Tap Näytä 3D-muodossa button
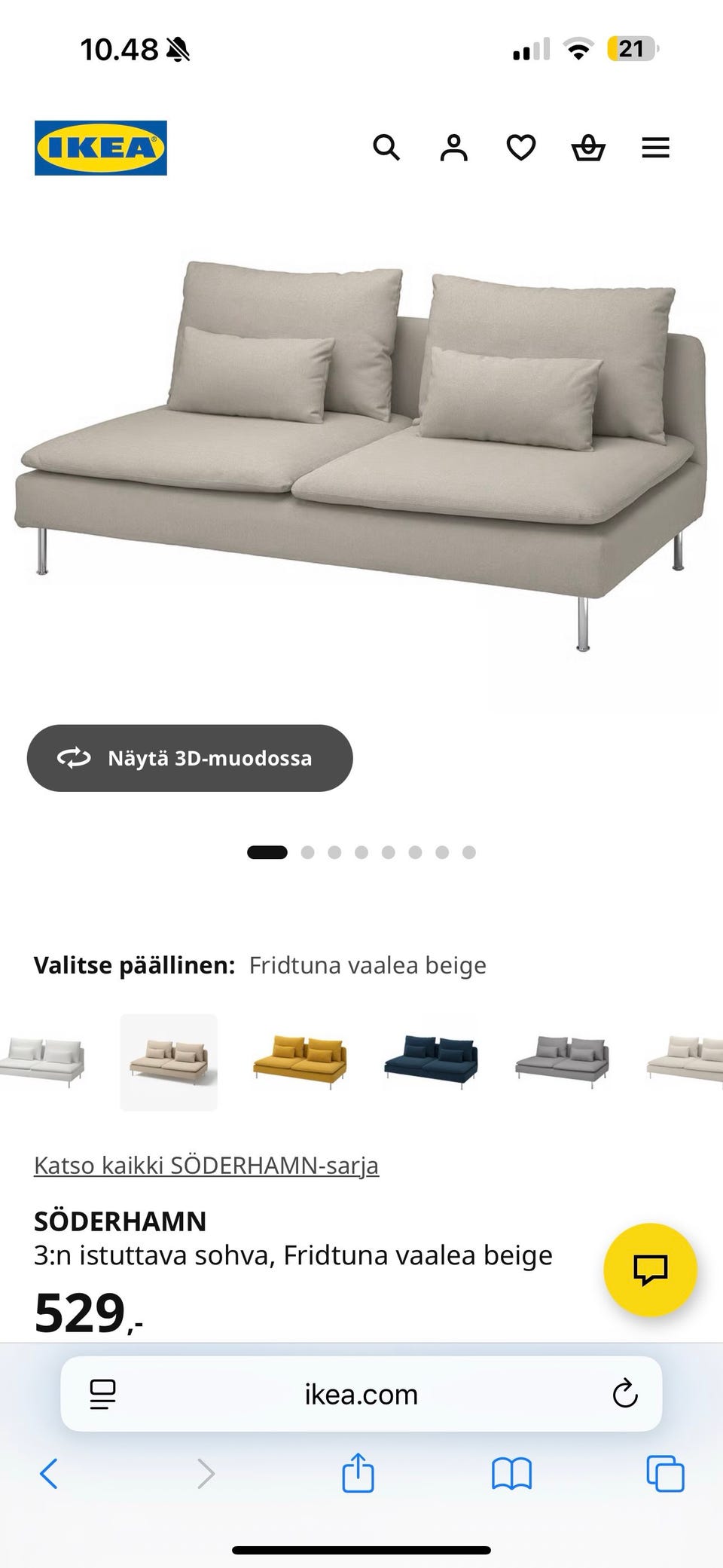The width and height of the screenshot is (723, 1568). pos(190,758)
